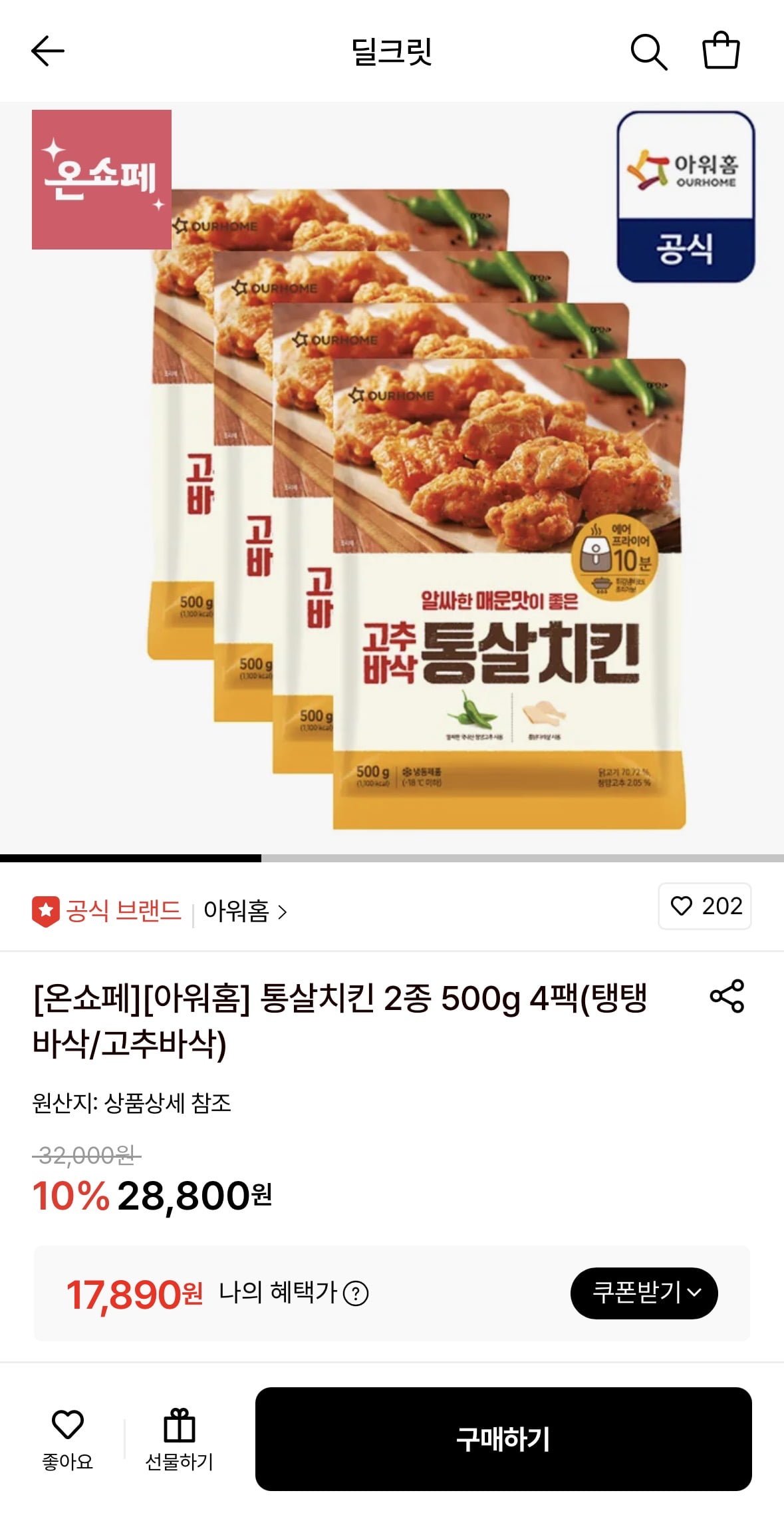Screen dimensions: 784x1515
Task: View the 통살치킨 product image
Action: coord(392,479)
